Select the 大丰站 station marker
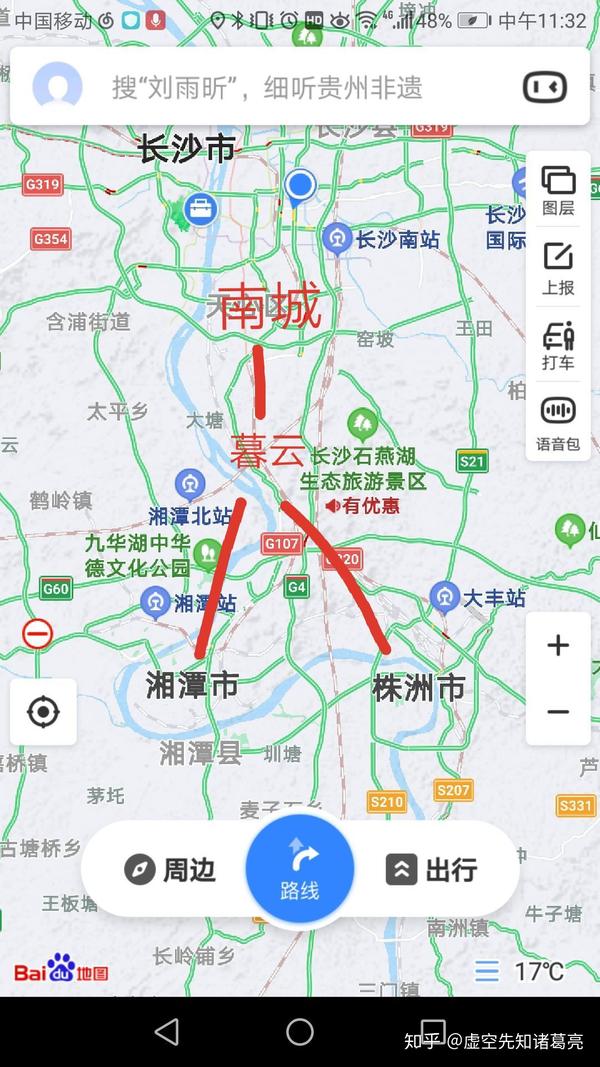 click(445, 597)
